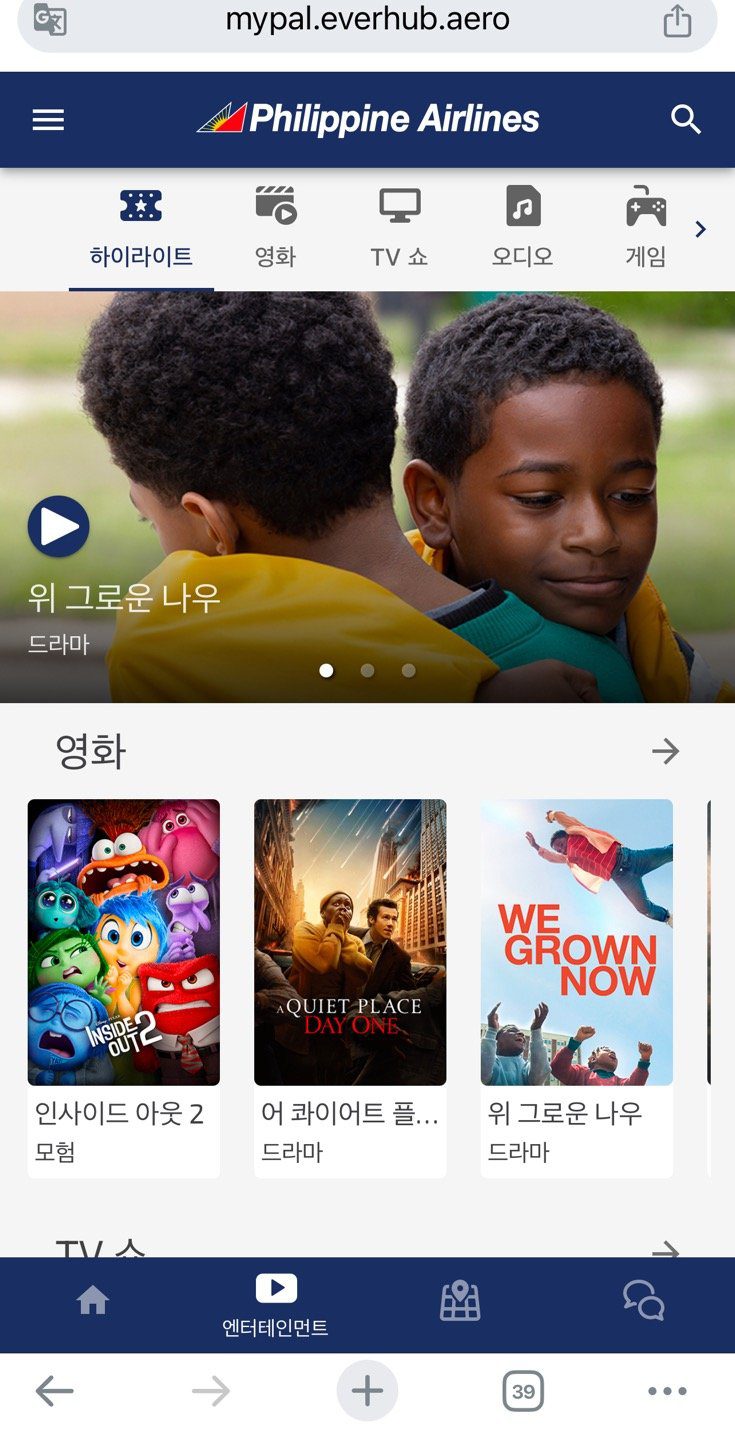Open the We Grown Now movie card
This screenshot has height=1440, width=735.
pos(577,942)
